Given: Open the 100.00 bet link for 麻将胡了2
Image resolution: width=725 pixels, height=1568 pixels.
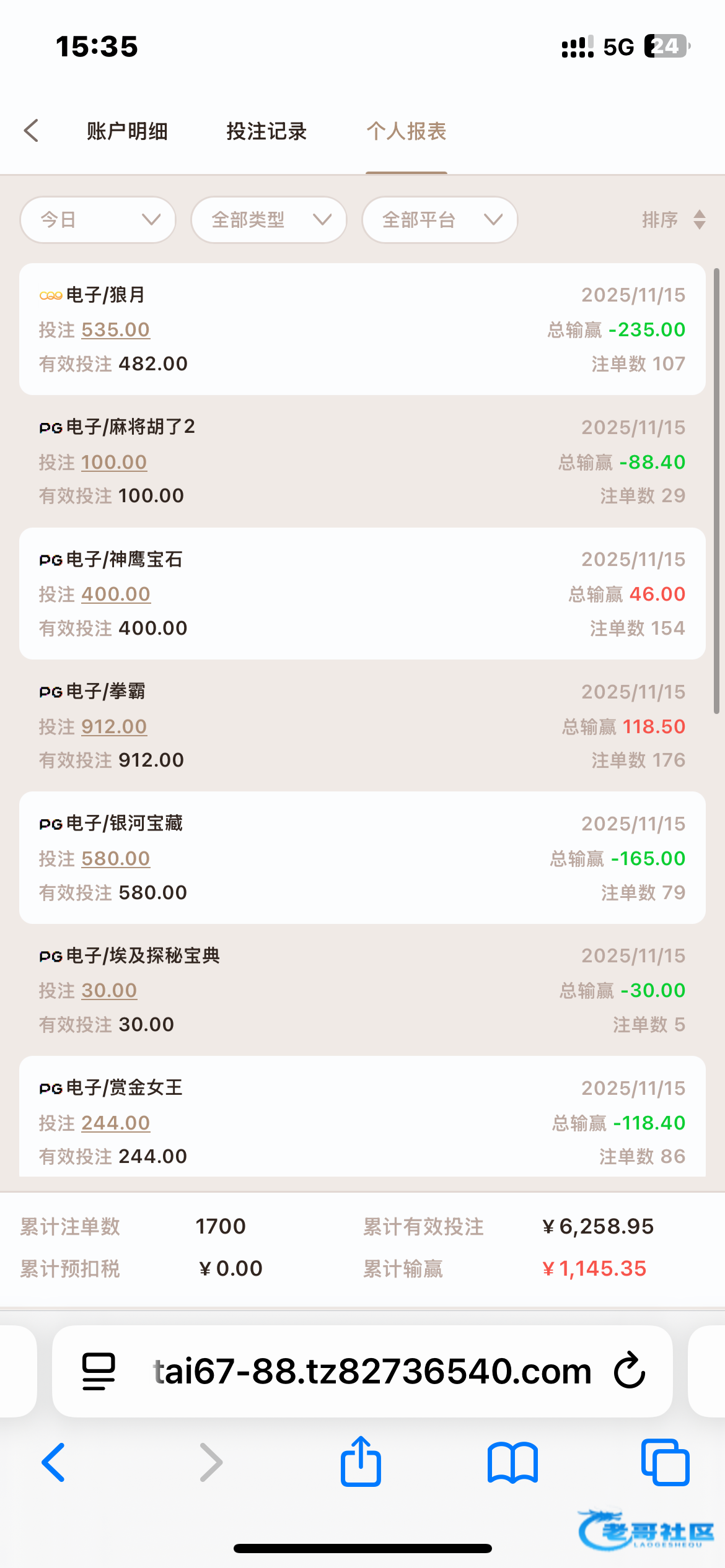Looking at the screenshot, I should [114, 462].
